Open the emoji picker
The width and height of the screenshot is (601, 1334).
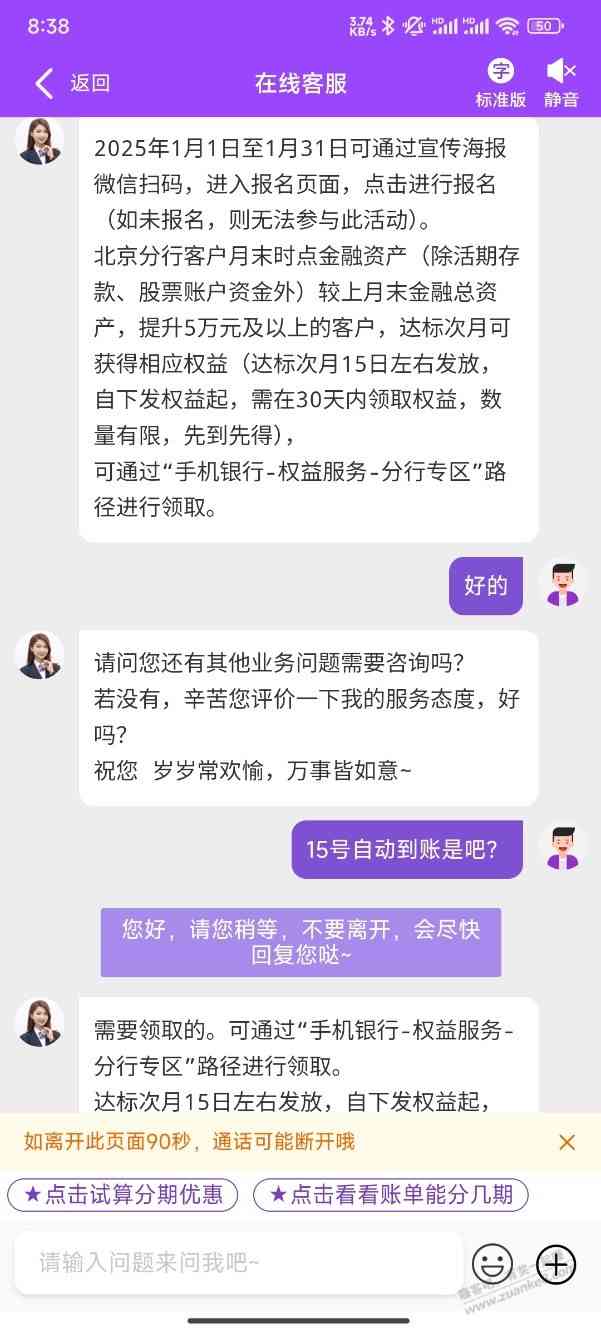492,1264
